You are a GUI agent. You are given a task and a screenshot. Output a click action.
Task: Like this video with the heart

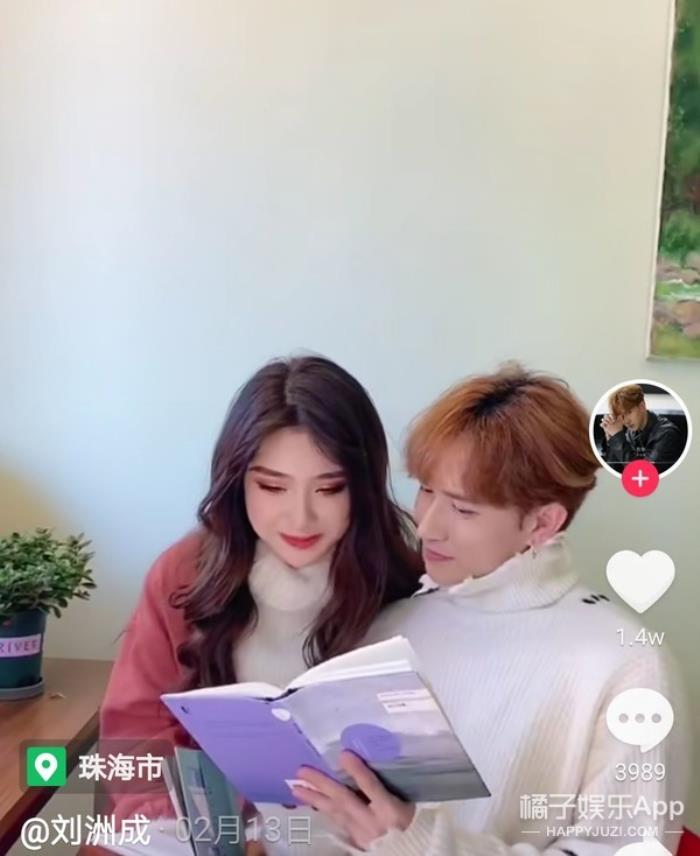pos(640,582)
